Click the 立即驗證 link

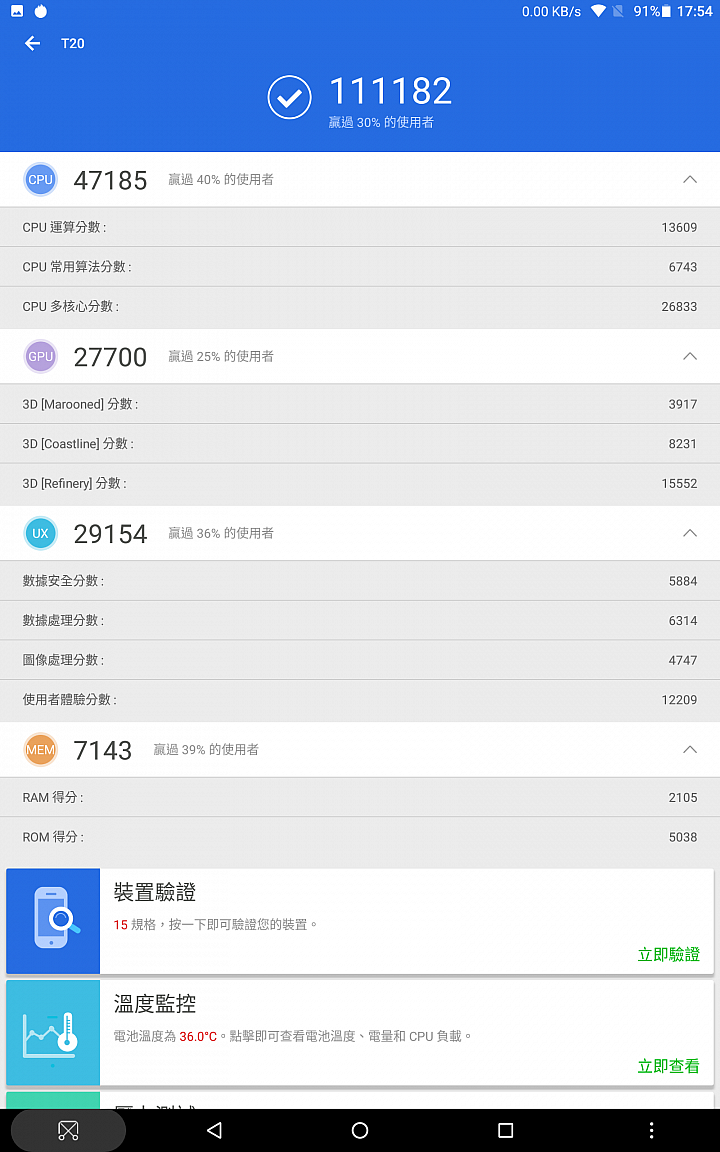[x=669, y=954]
